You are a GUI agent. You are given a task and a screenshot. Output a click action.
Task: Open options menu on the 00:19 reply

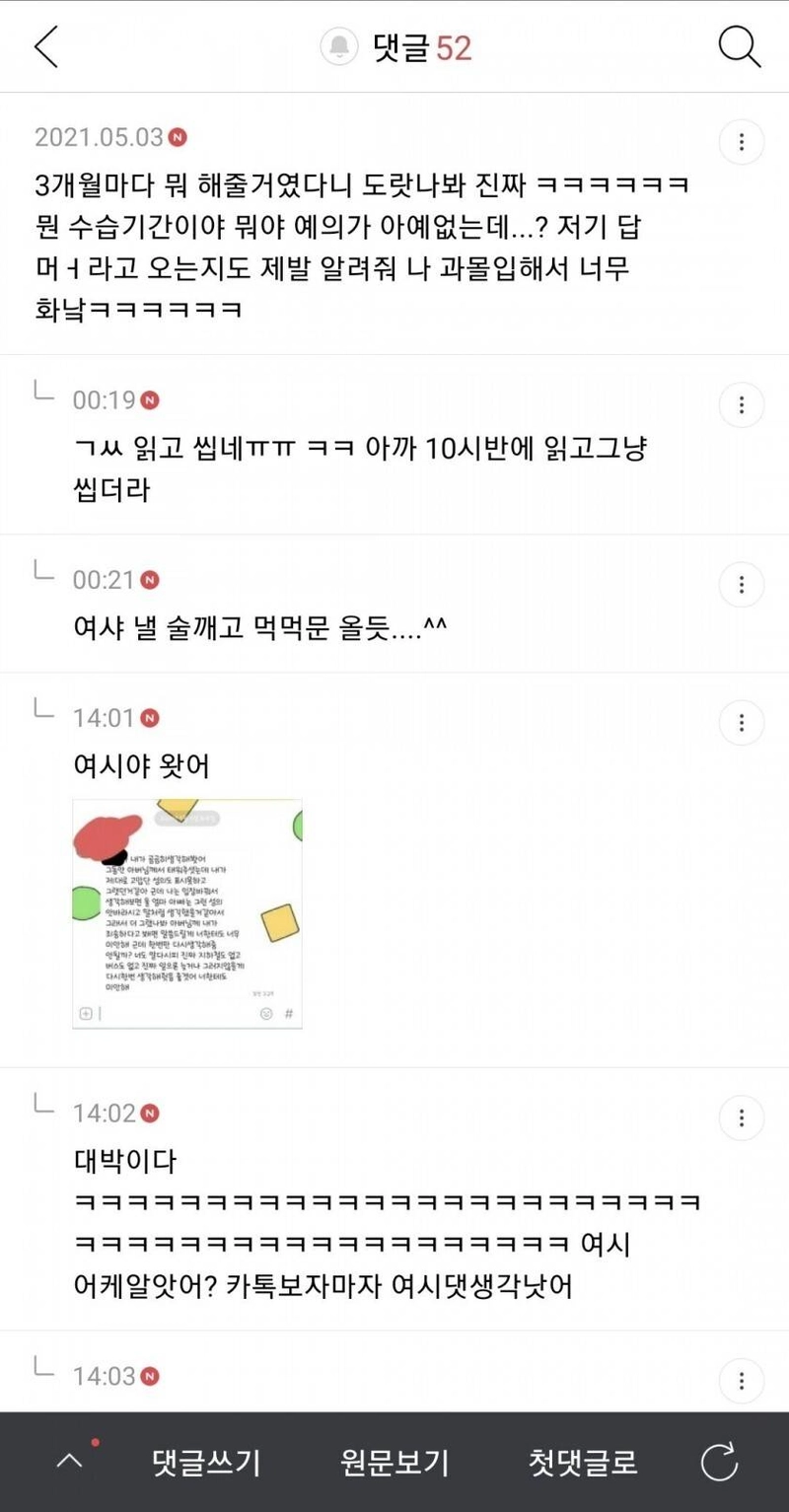pyautogui.click(x=741, y=406)
